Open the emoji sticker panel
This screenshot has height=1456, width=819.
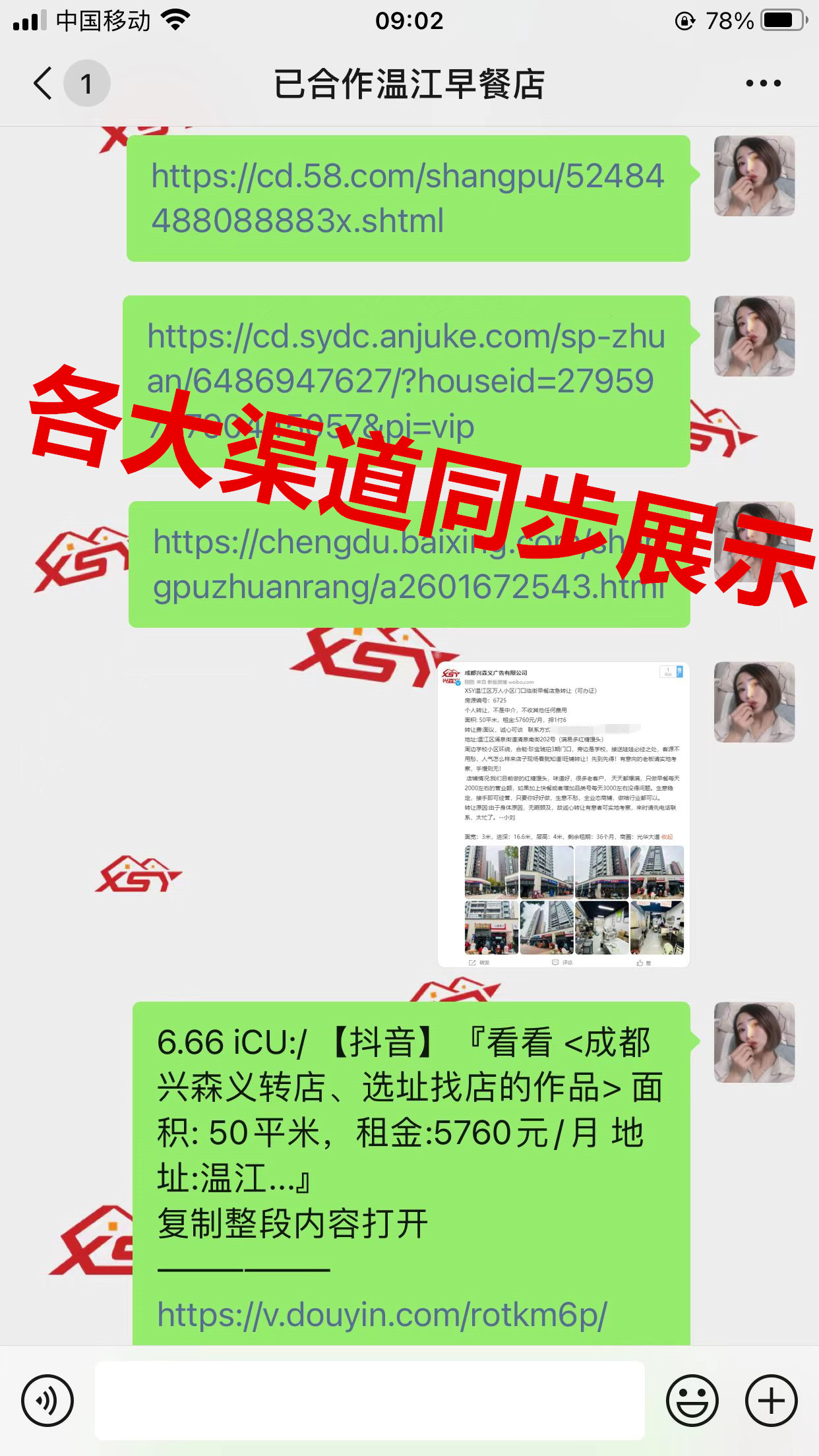point(692,1401)
